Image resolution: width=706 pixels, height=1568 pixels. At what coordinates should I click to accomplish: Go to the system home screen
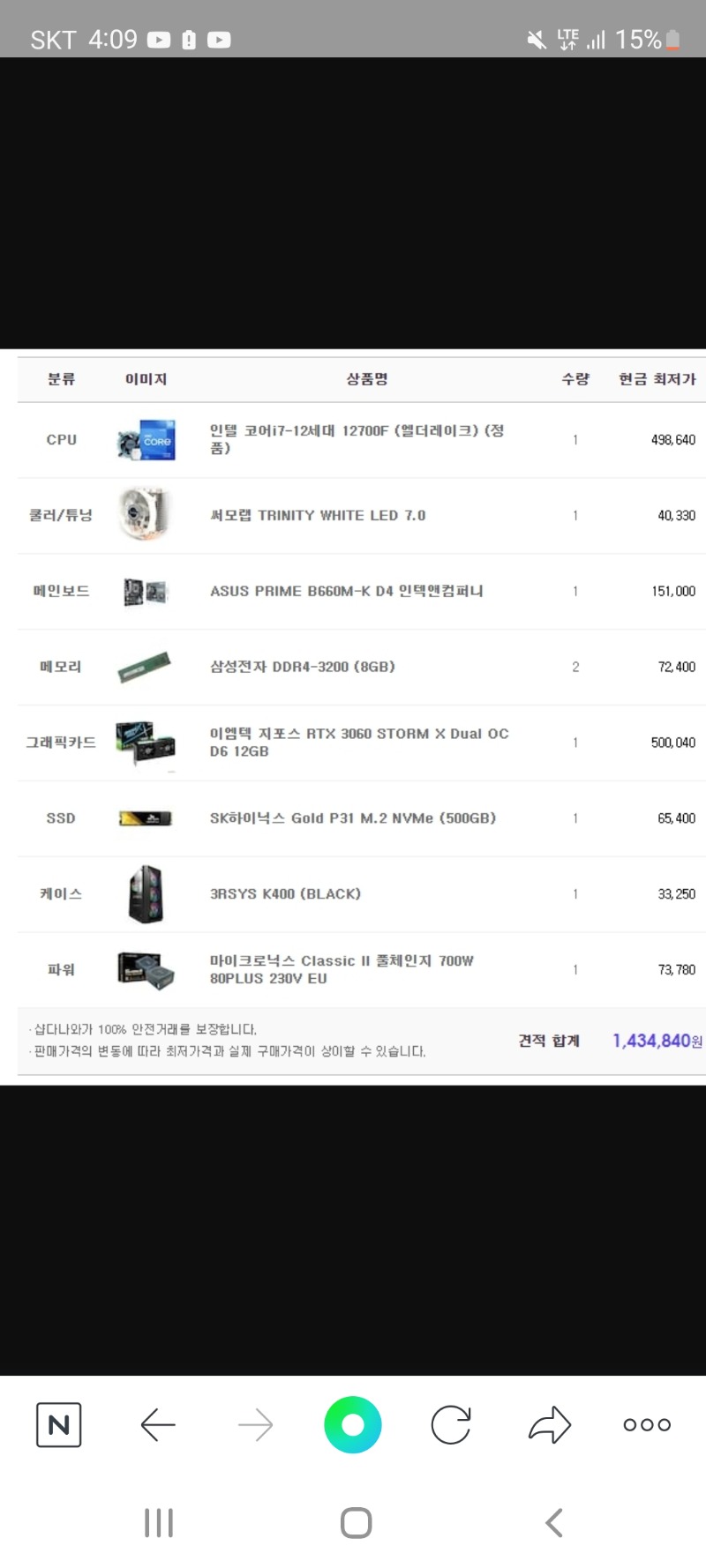356,1523
